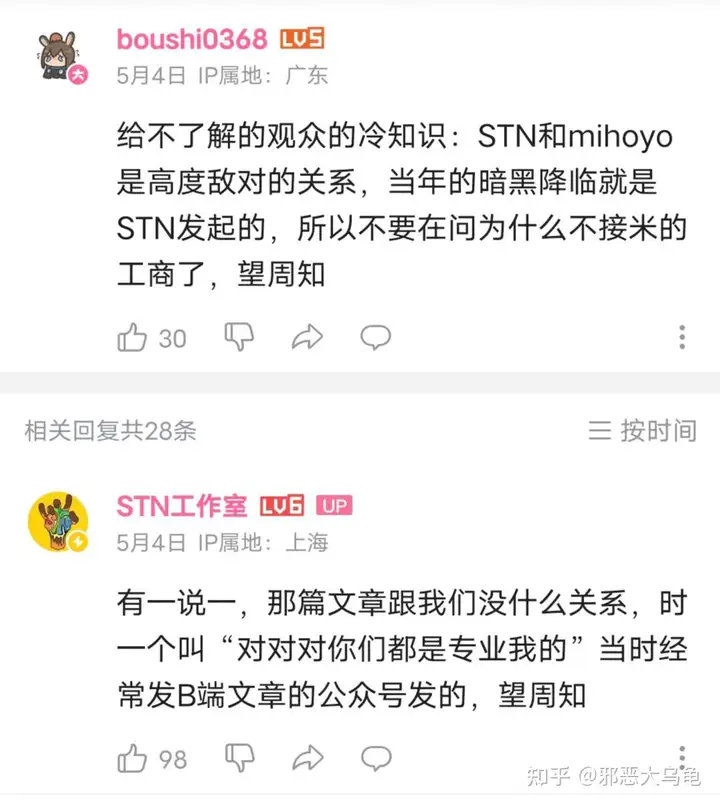720x806 pixels.
Task: Open more options for boushi0368's comment
Action: [x=683, y=337]
